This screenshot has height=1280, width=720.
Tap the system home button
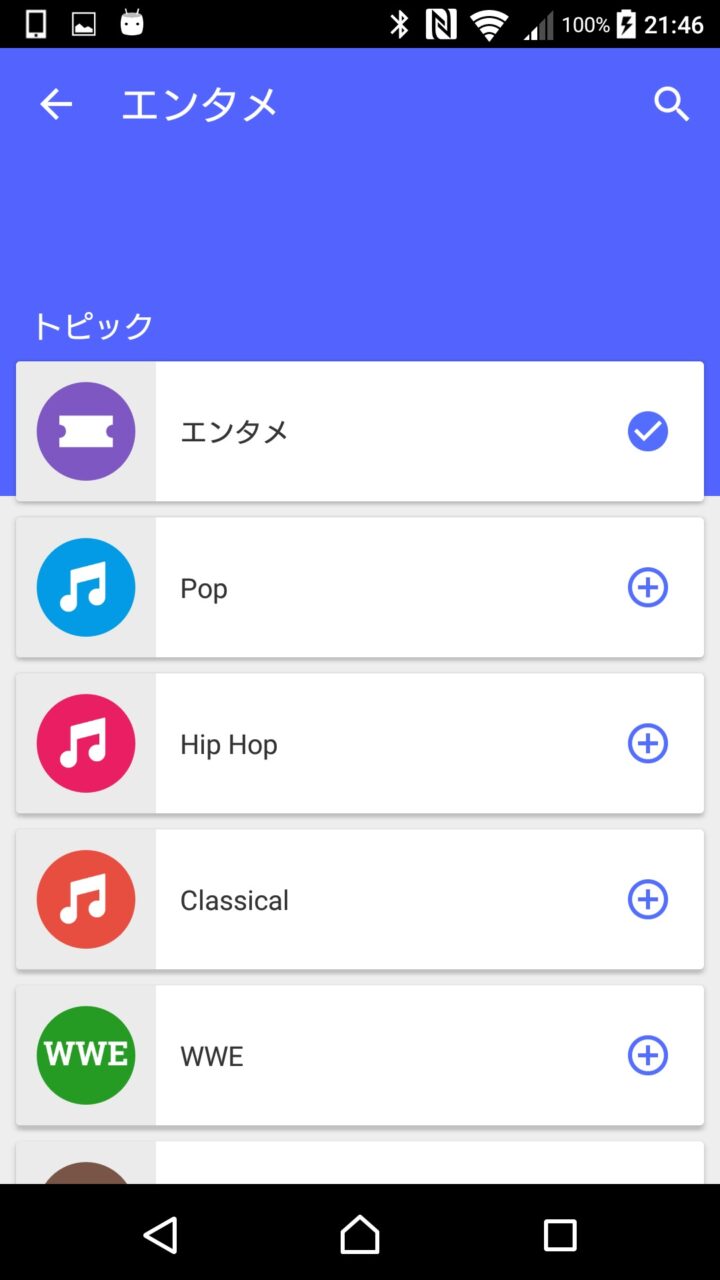point(360,1235)
